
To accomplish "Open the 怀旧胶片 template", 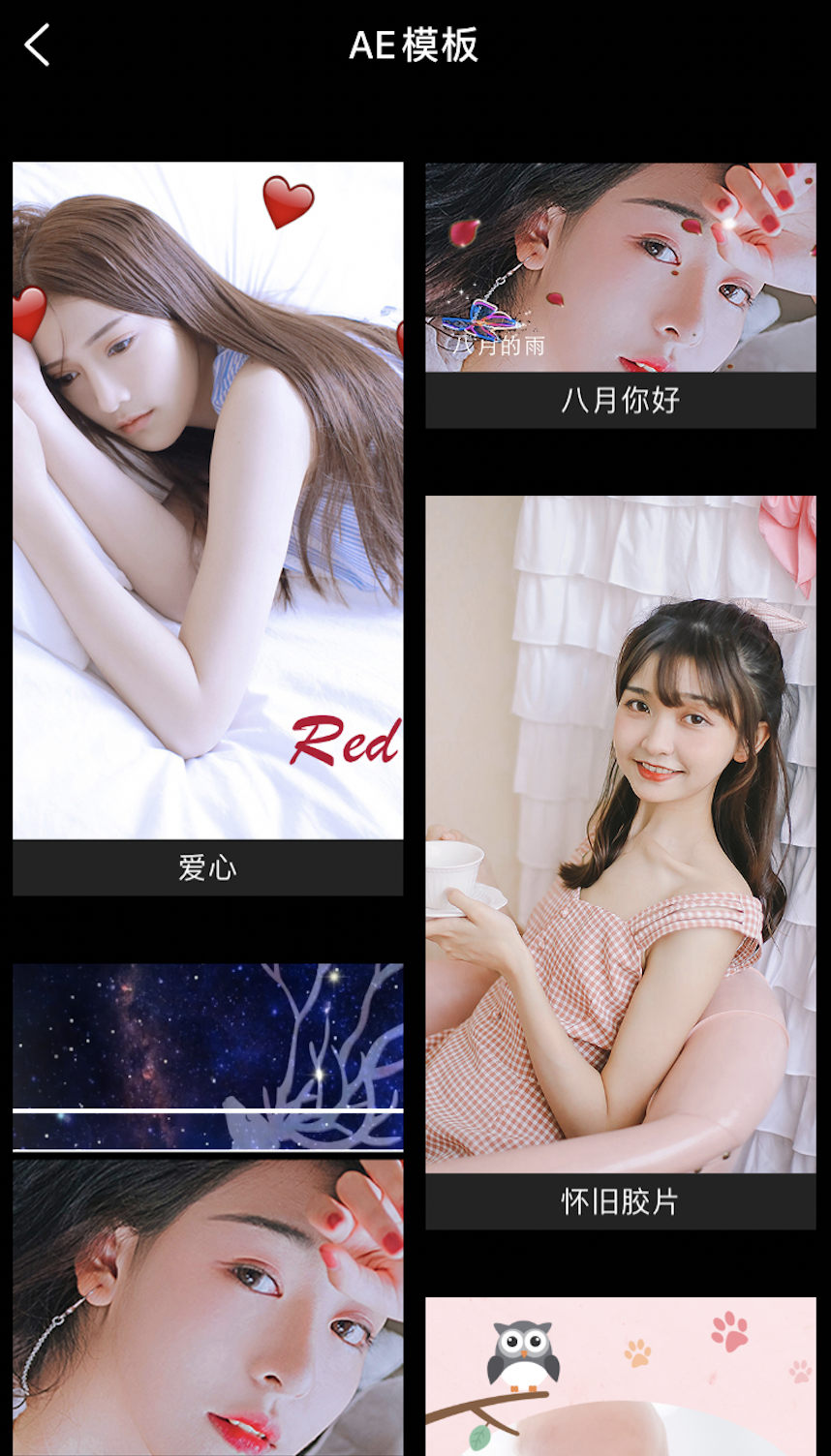I will coord(620,834).
